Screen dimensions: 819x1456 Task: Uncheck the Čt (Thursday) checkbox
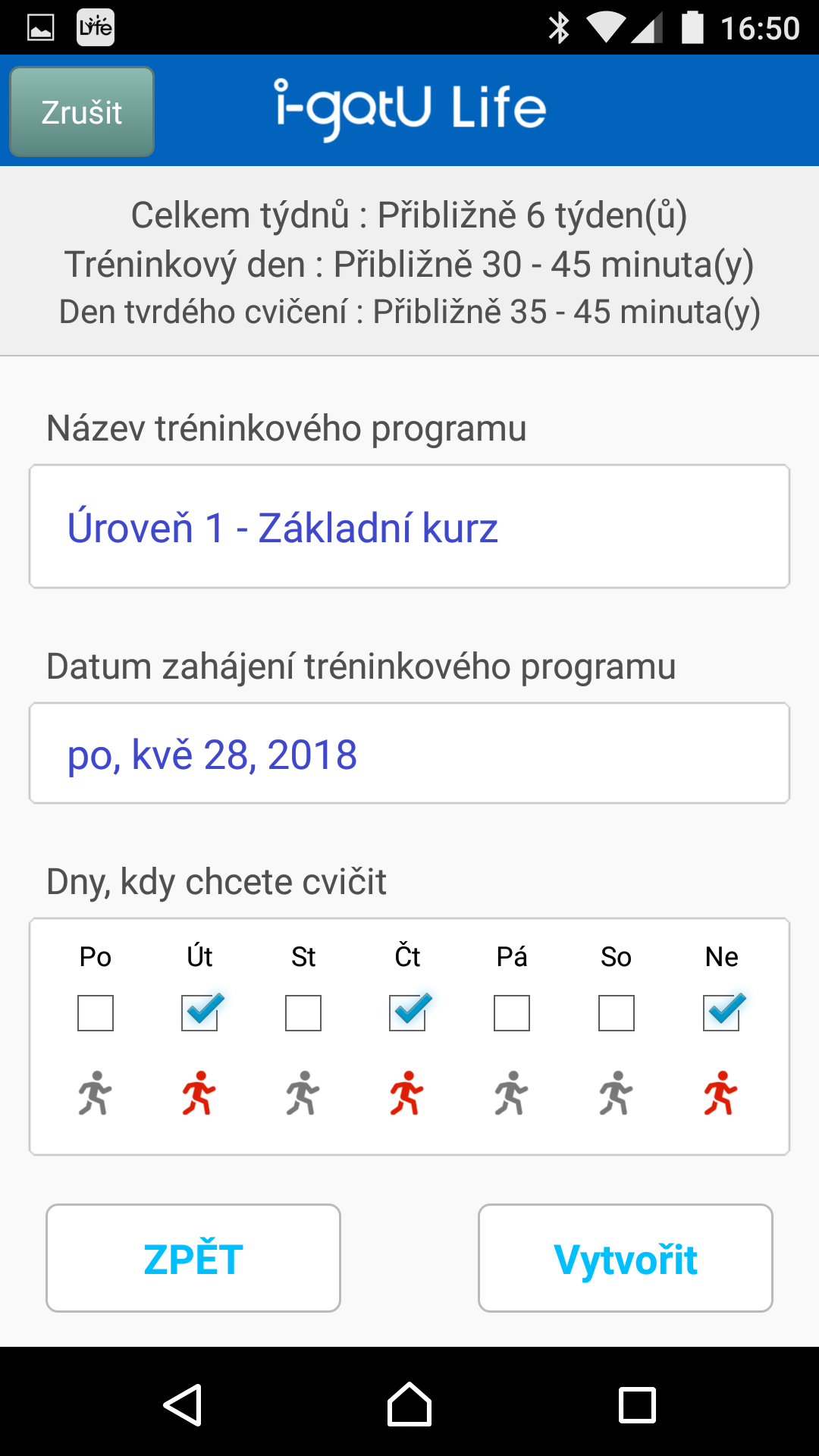click(x=409, y=1012)
